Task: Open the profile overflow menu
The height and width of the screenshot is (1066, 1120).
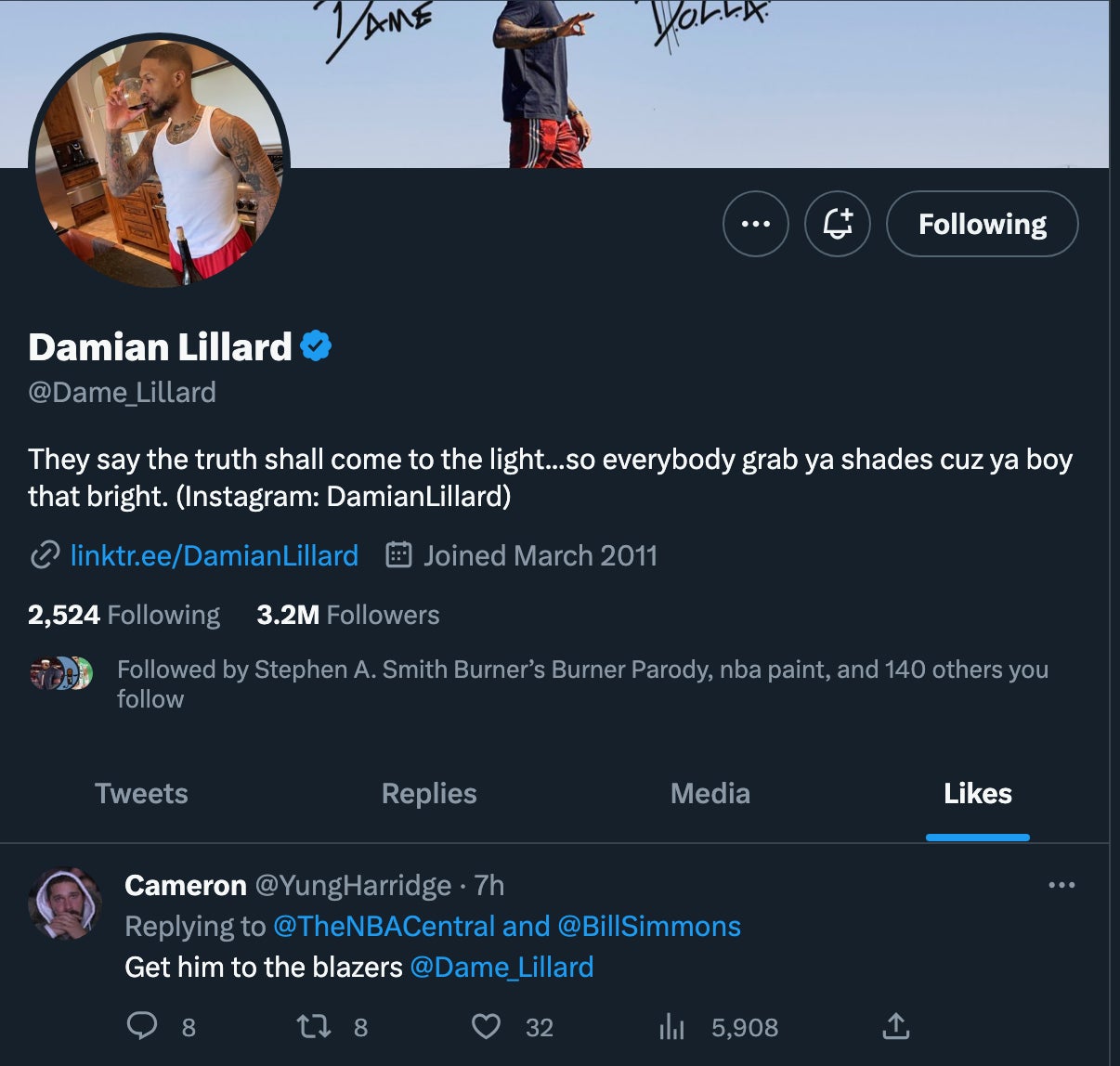Action: click(x=755, y=224)
